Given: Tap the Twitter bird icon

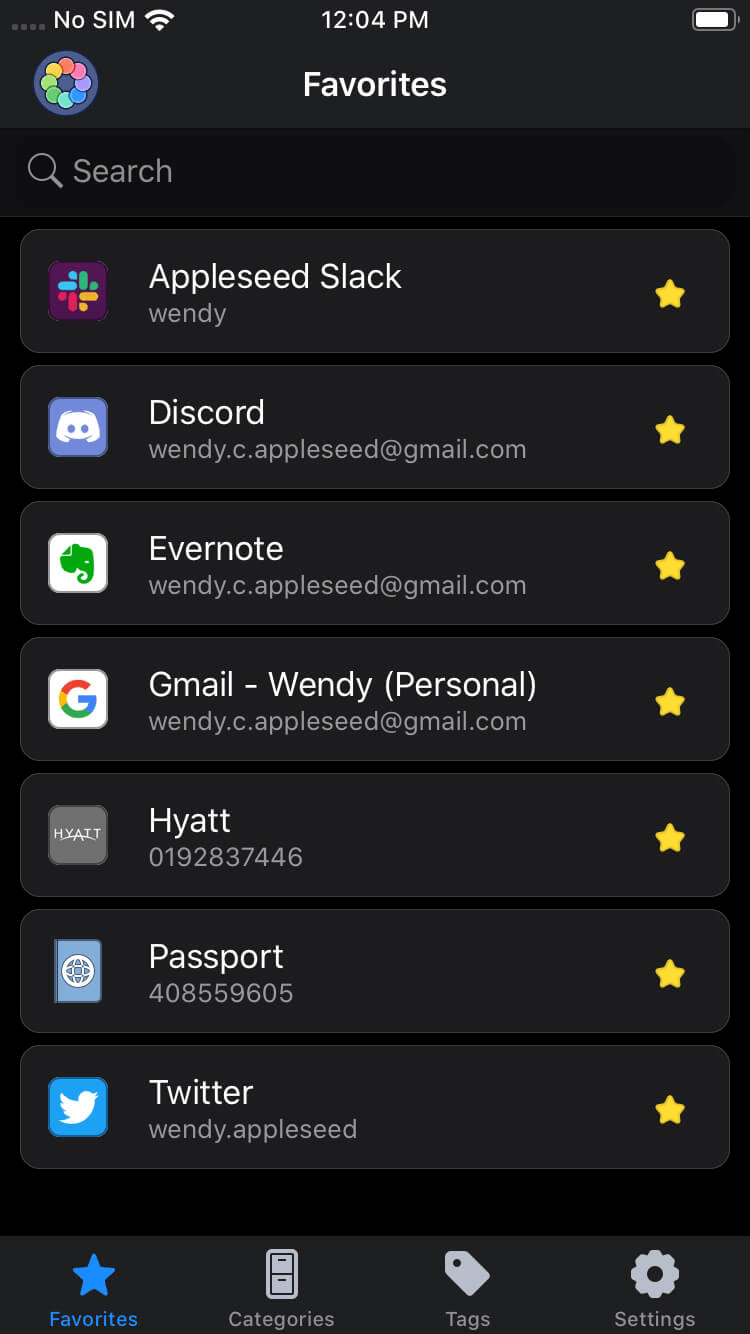Looking at the screenshot, I should [78, 1107].
